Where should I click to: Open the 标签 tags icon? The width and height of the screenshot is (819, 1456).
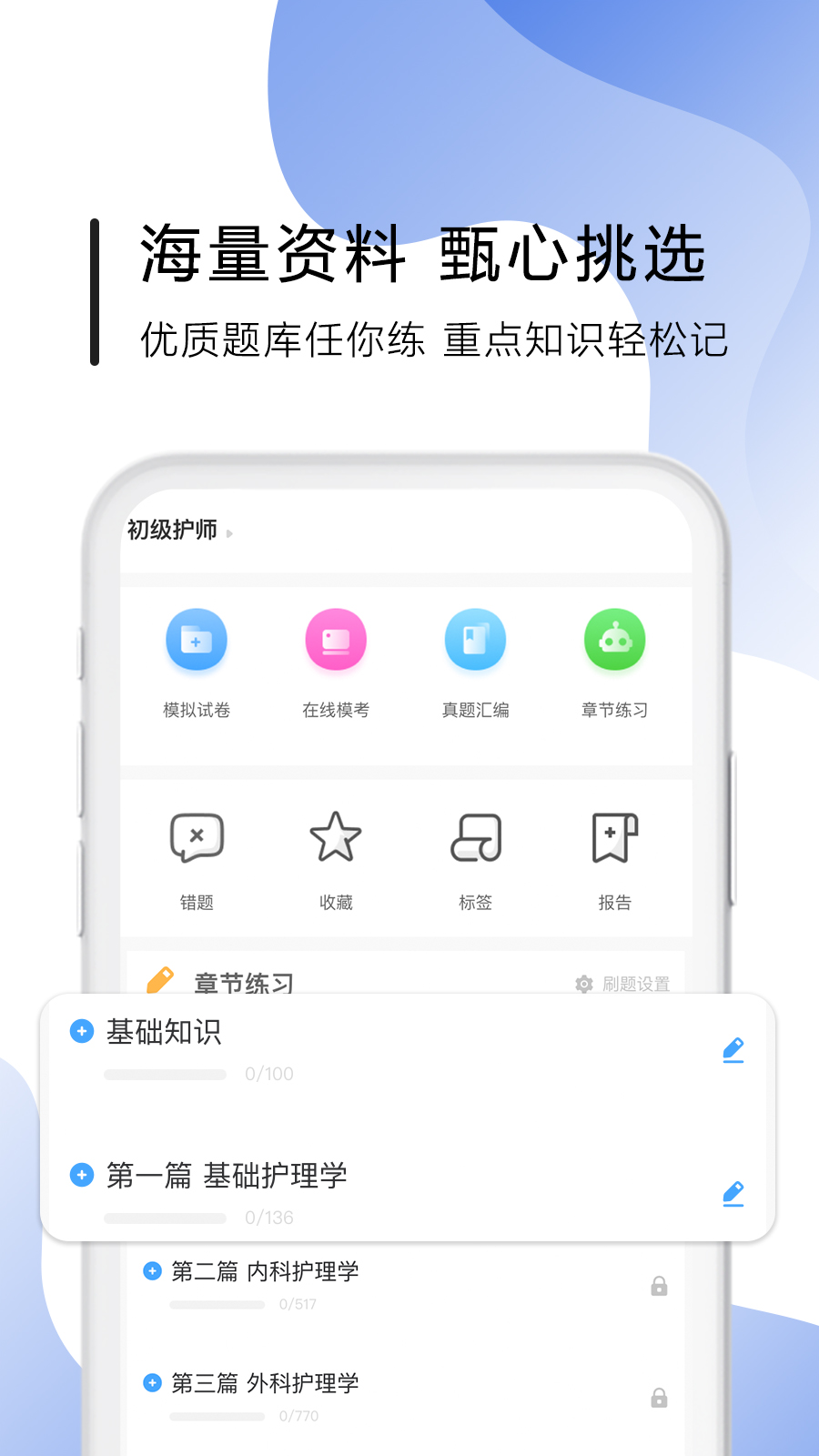point(475,837)
